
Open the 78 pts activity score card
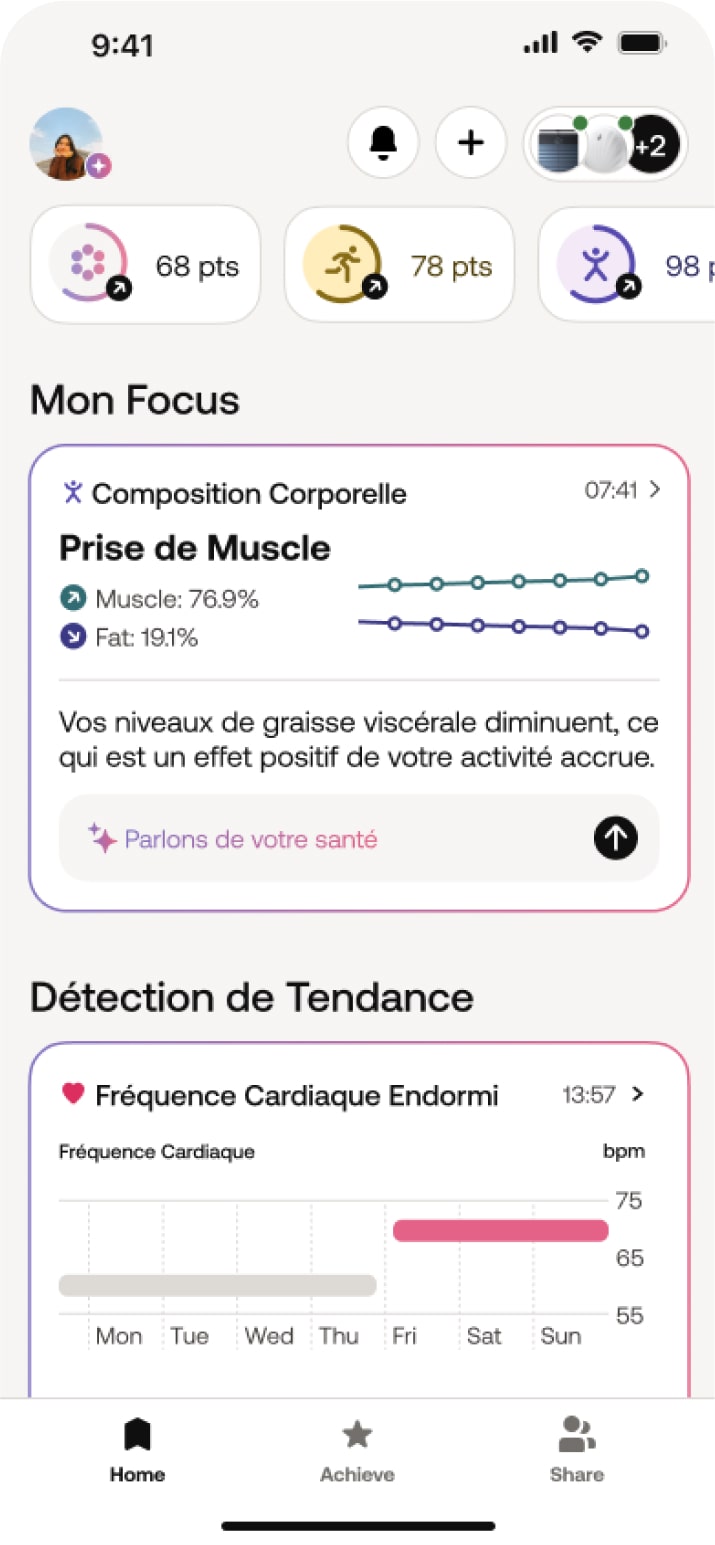coord(399,265)
